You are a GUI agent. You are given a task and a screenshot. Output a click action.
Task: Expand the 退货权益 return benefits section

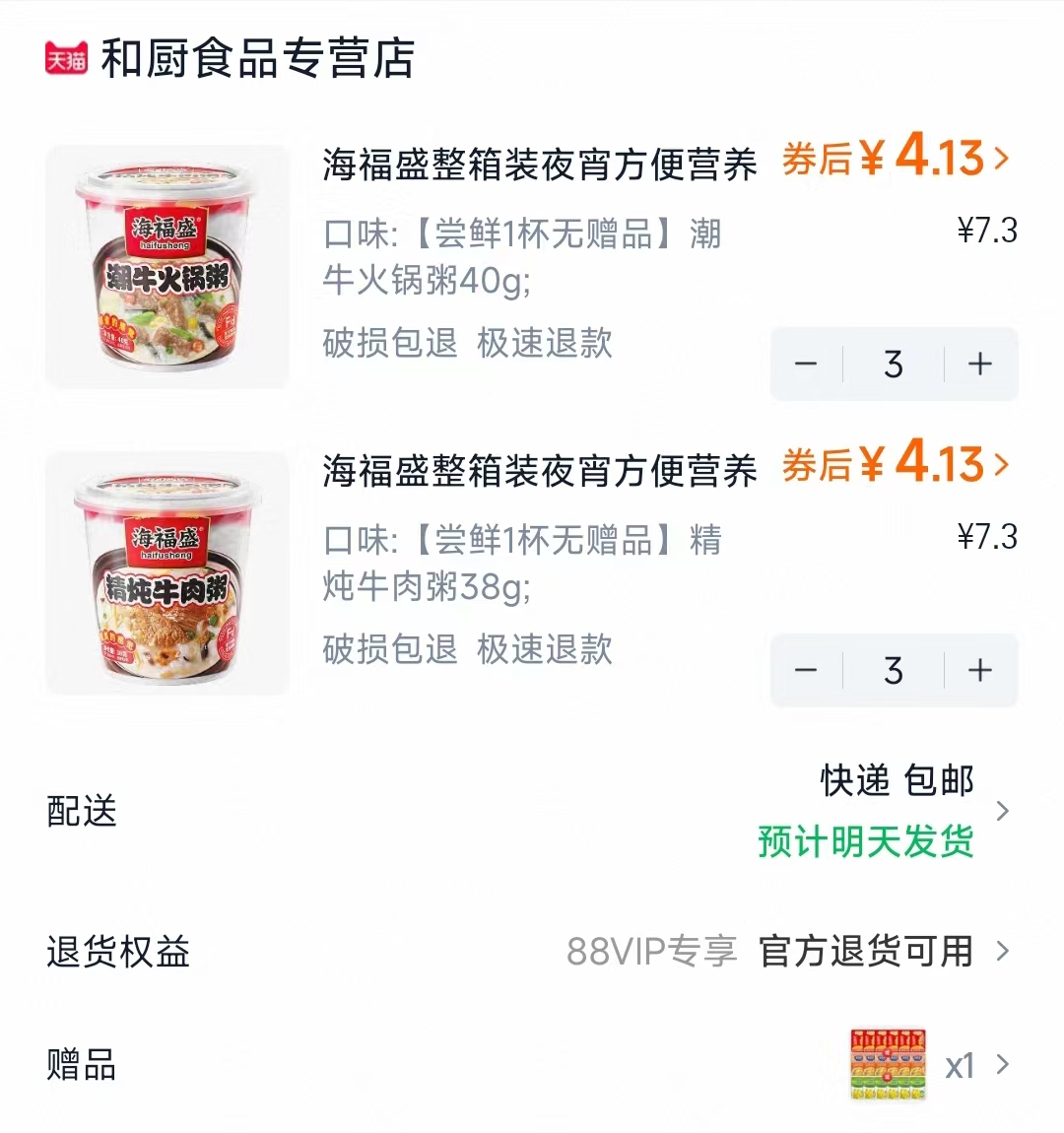(1003, 952)
